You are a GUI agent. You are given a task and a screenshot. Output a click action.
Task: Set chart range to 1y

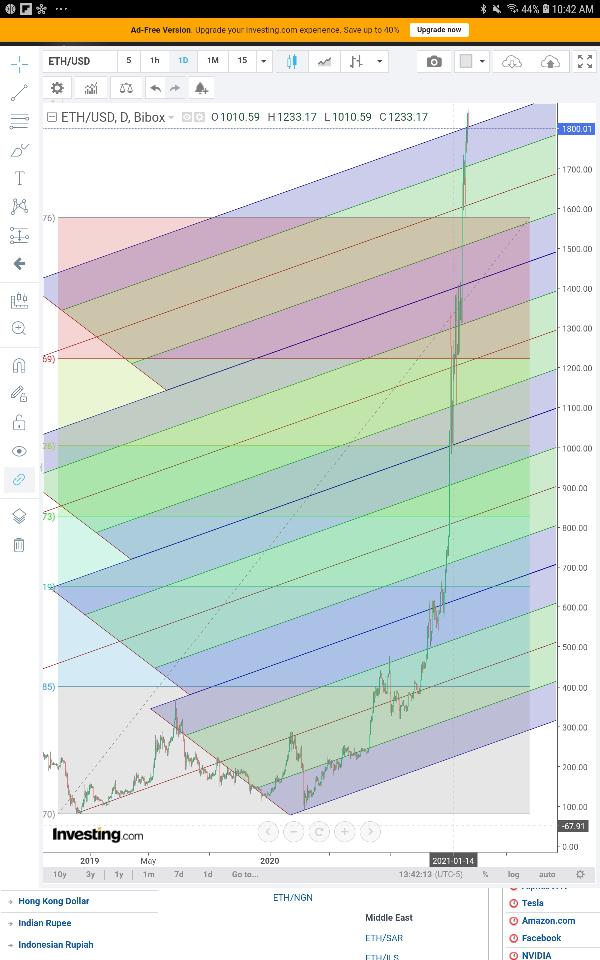[119, 874]
